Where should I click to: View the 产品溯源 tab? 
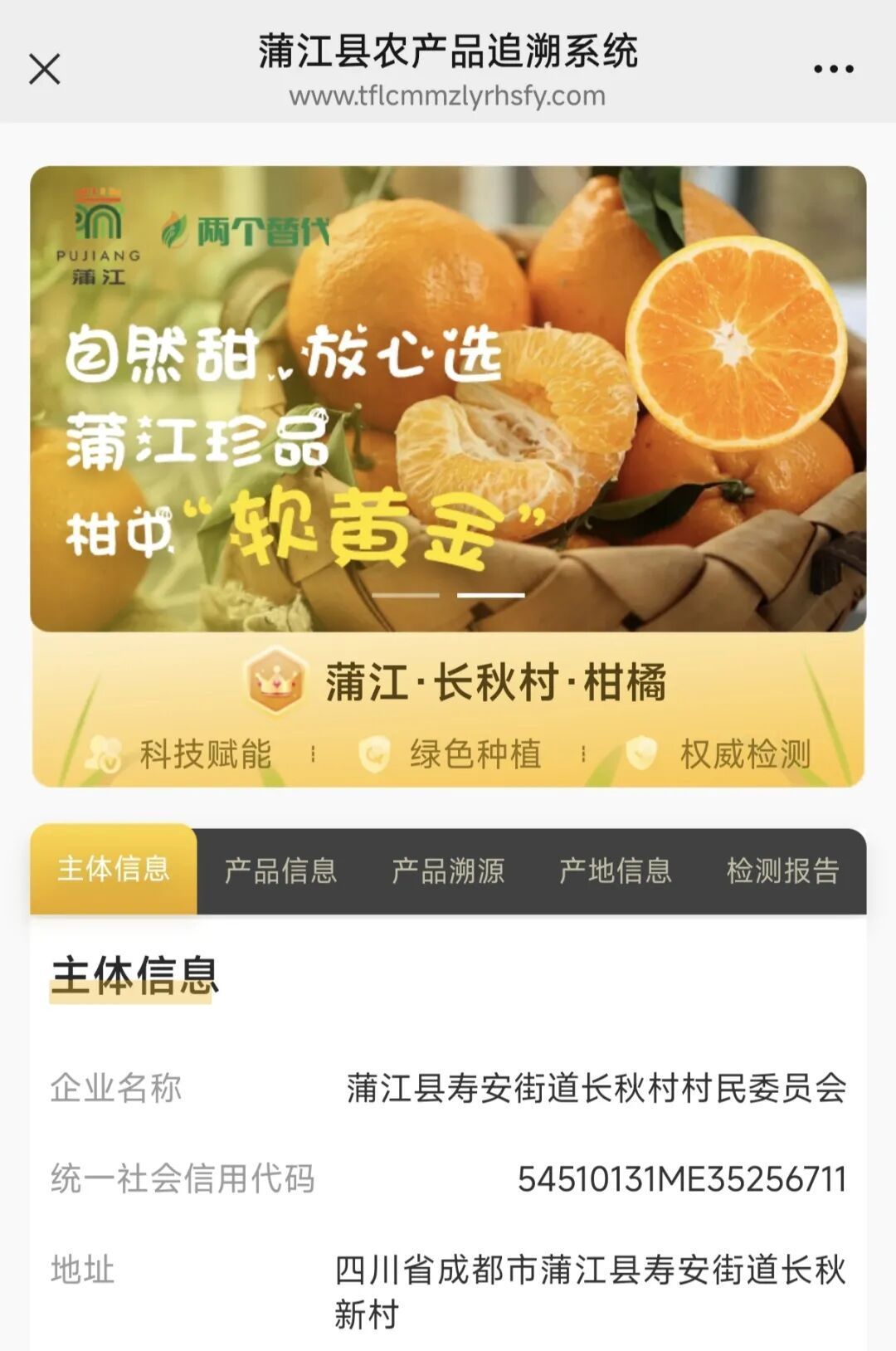pos(448,871)
